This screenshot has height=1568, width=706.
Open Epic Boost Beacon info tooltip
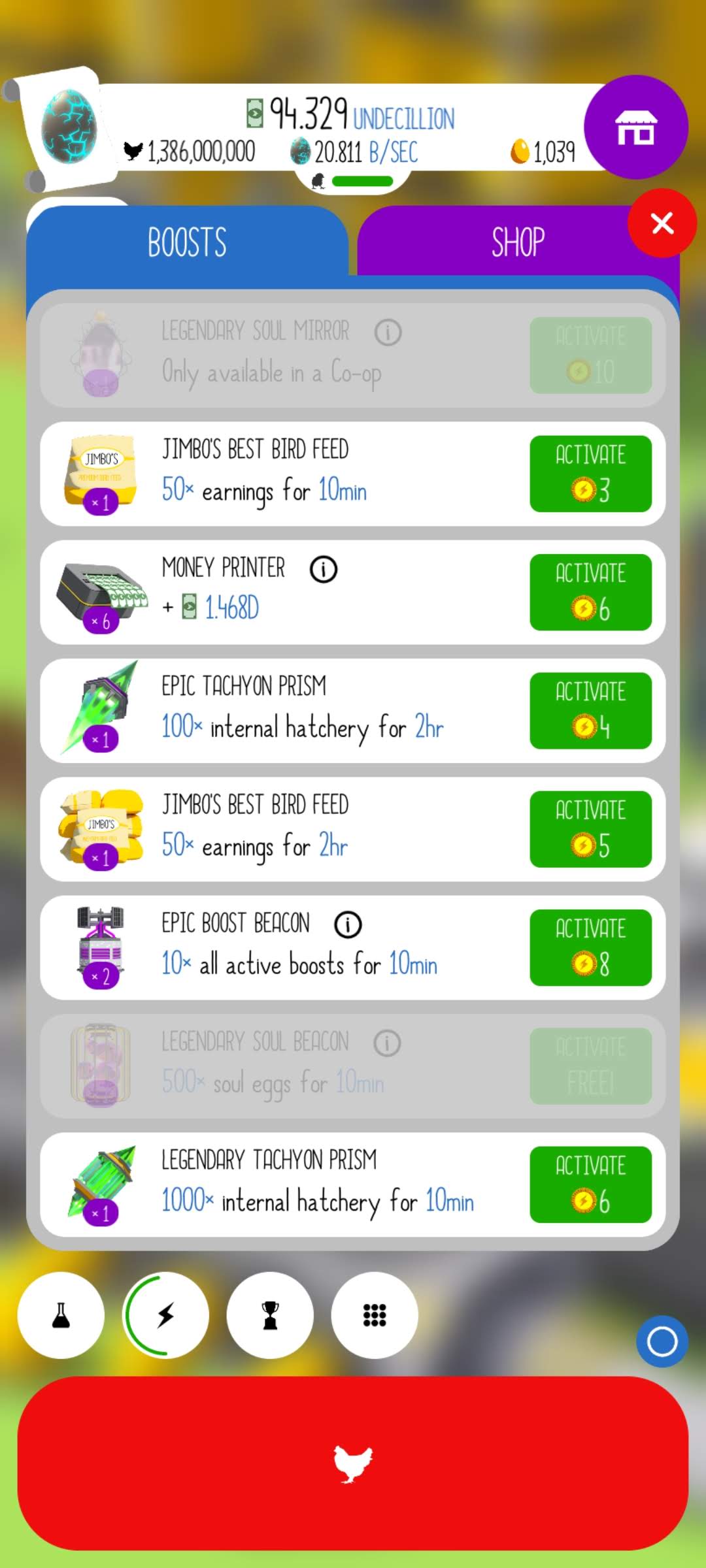347,924
